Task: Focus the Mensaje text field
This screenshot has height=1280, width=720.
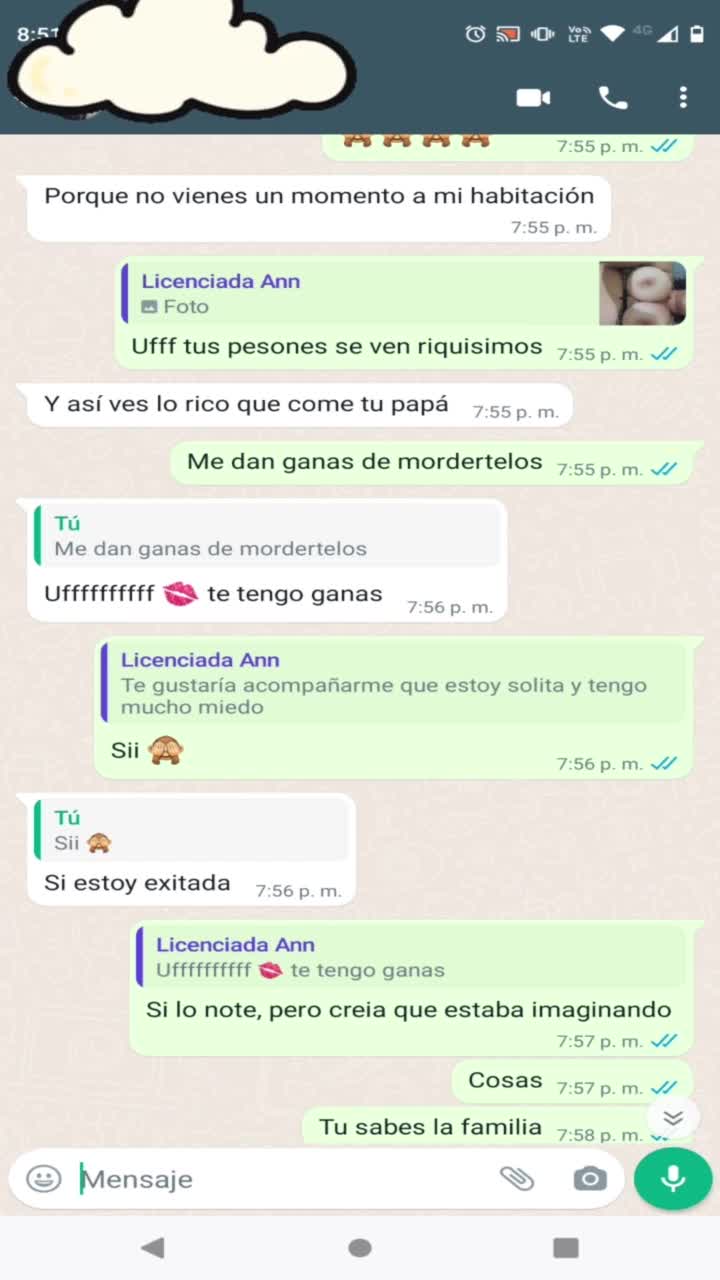Action: point(280,1179)
